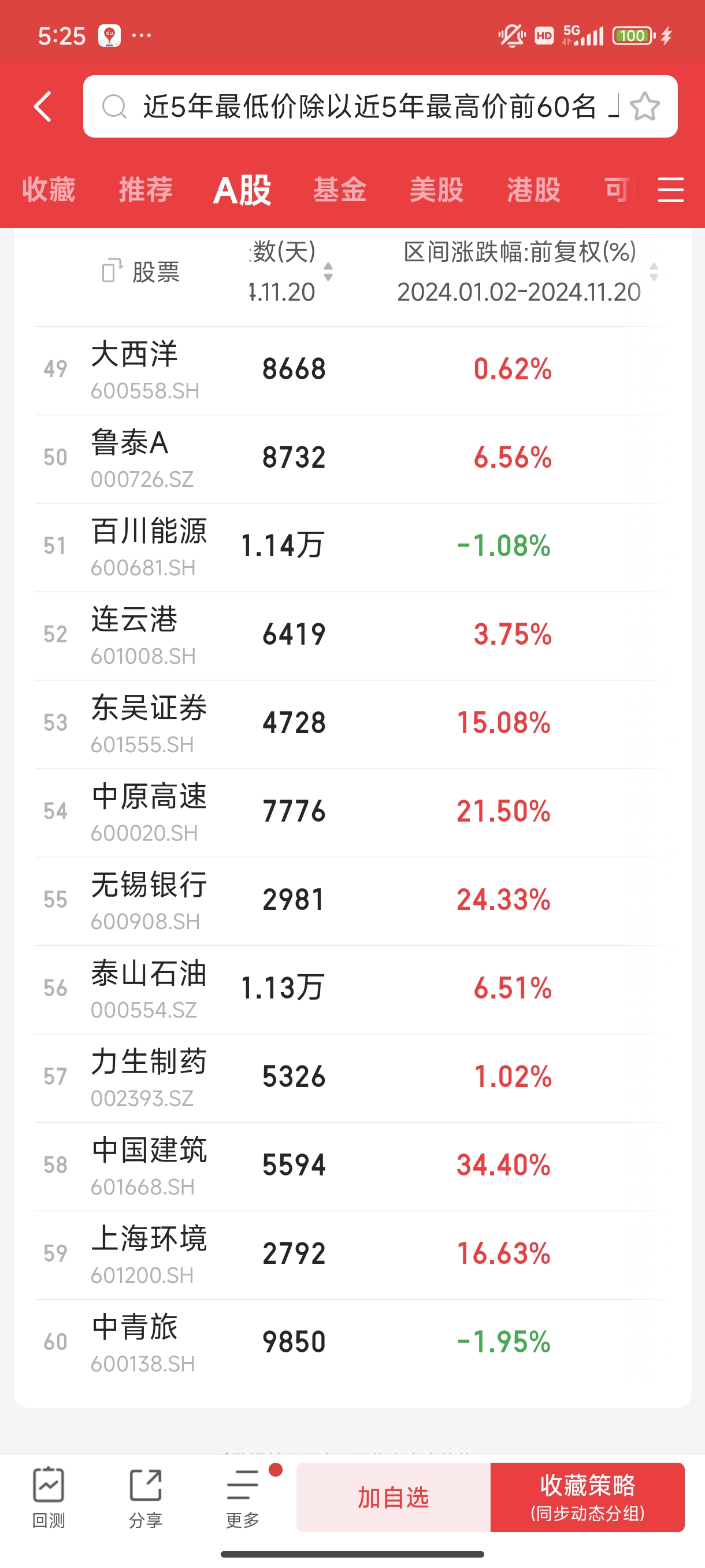Tap 加自选 button
Viewport: 705px width, 1568px height.
(x=394, y=1497)
